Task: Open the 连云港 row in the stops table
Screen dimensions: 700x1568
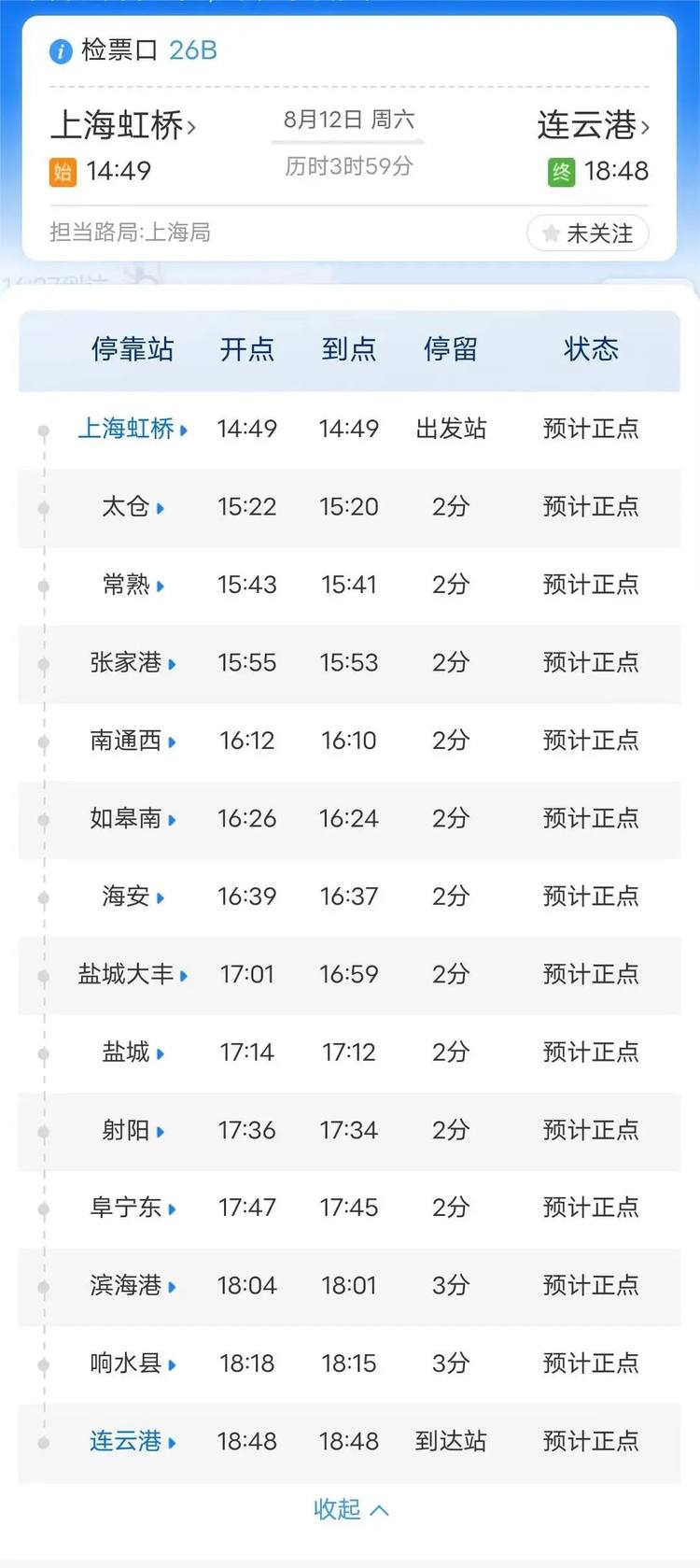Action: point(349,1442)
